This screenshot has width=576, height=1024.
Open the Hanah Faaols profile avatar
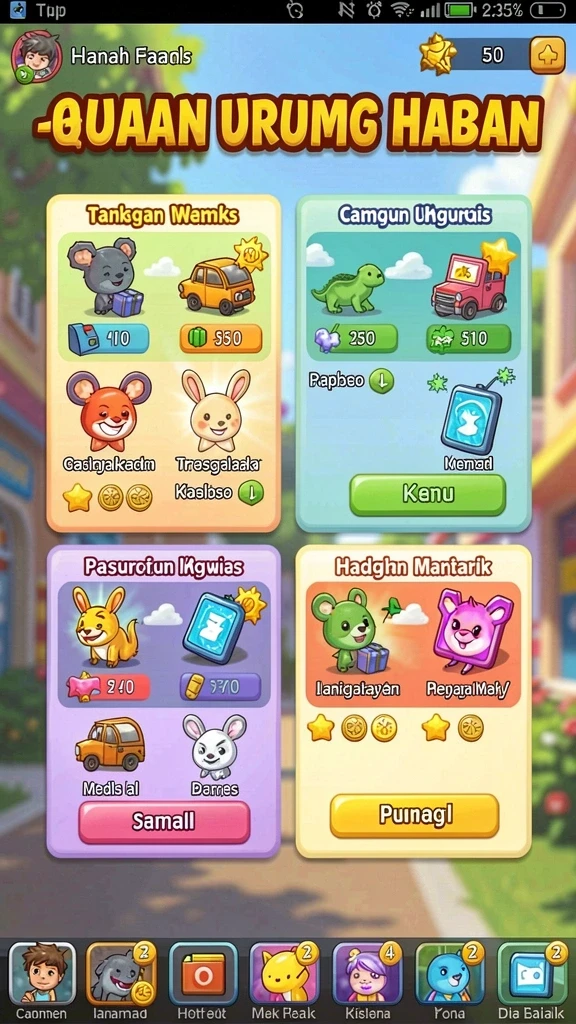tap(37, 57)
